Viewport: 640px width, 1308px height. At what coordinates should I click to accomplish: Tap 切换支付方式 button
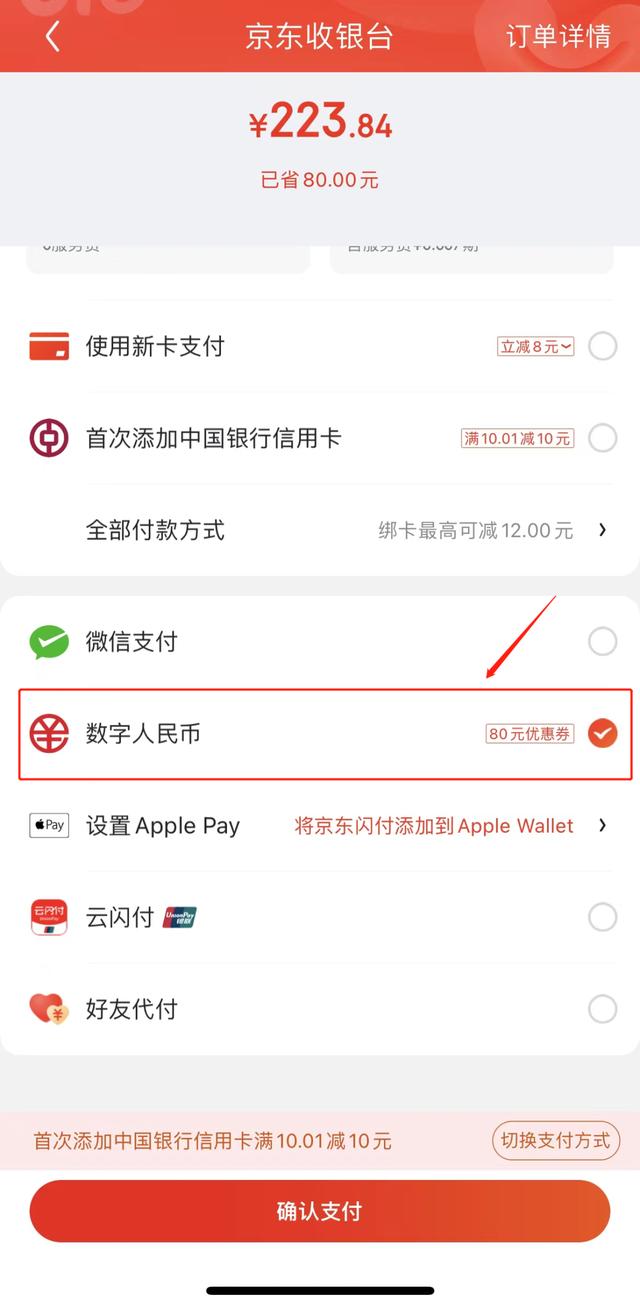click(556, 1141)
